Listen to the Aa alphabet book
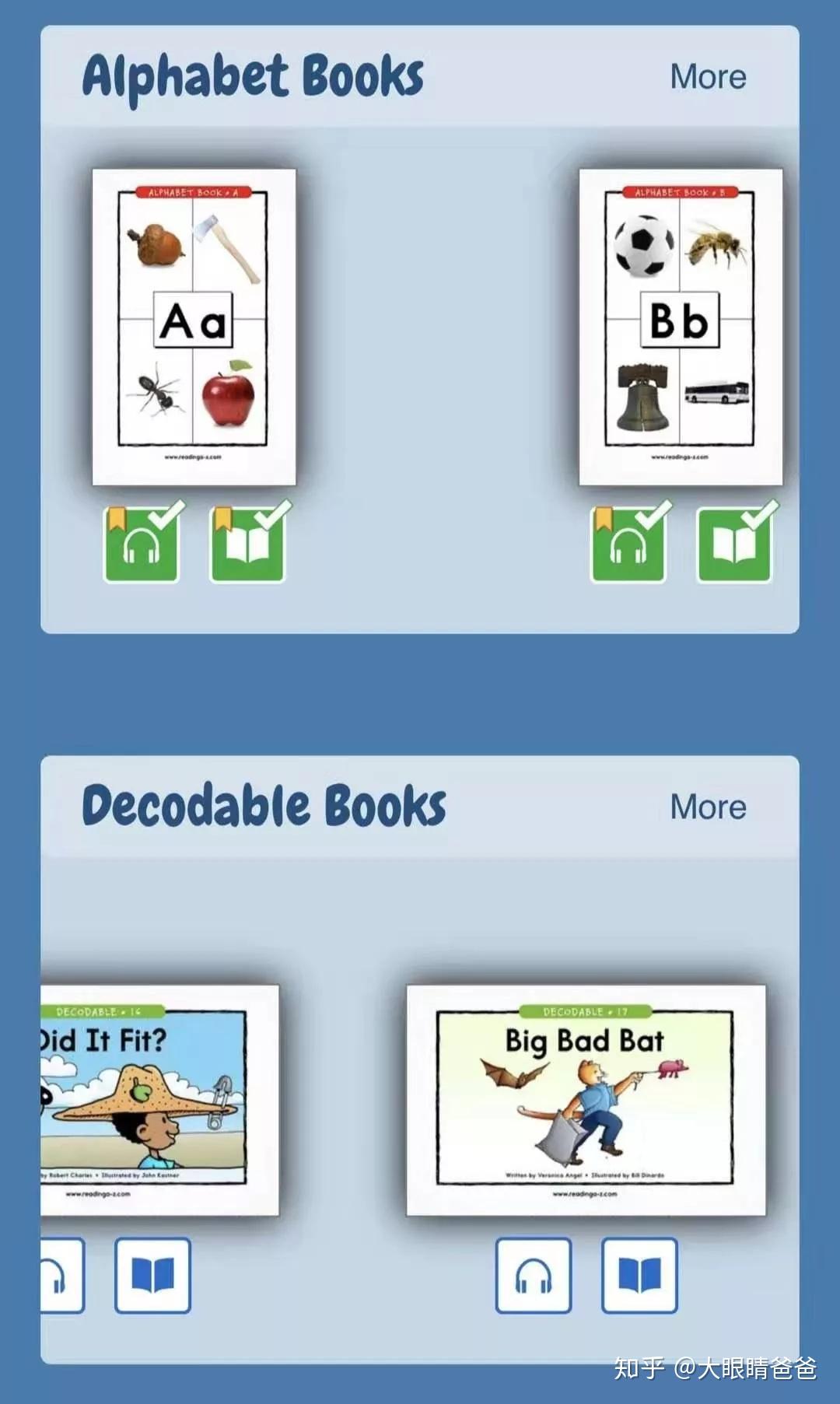This screenshot has height=1404, width=840. (x=142, y=544)
